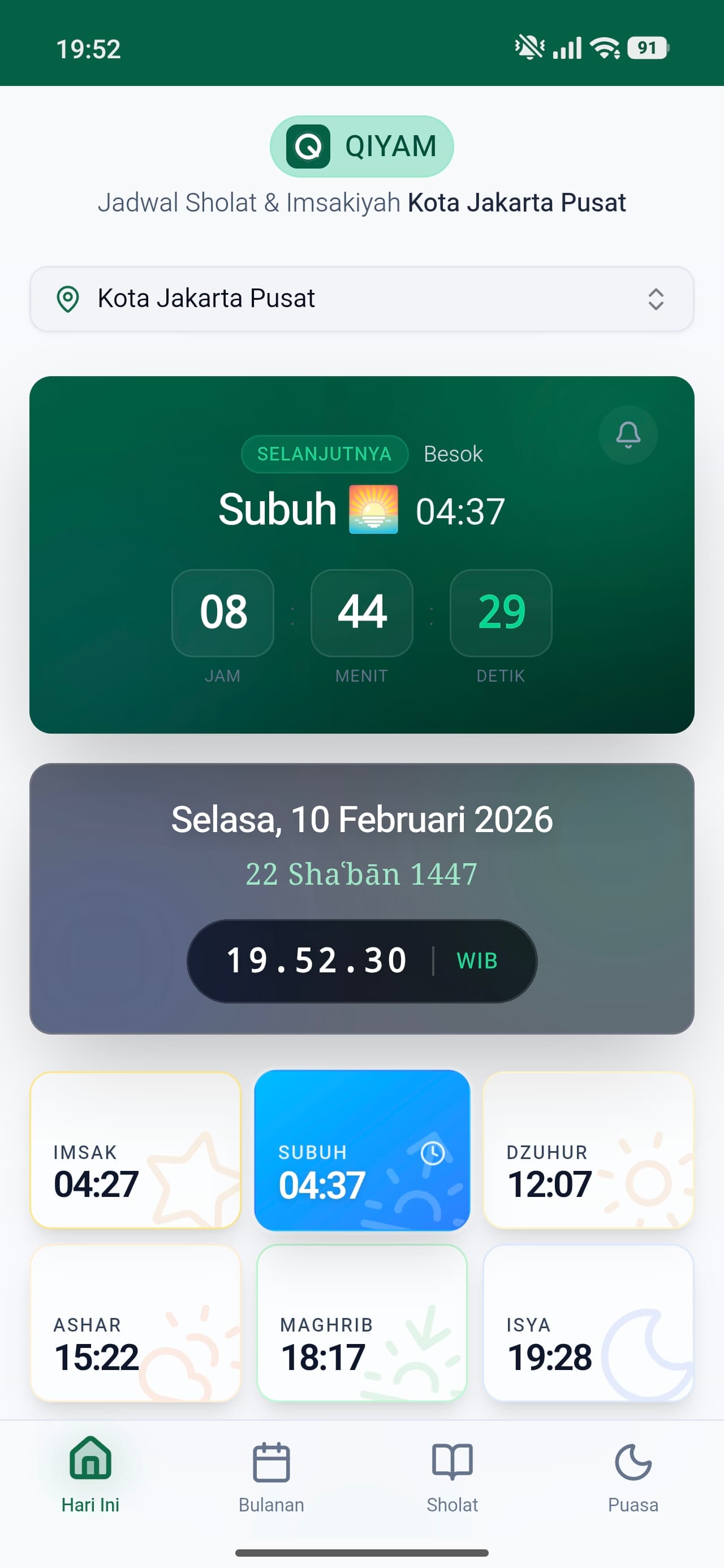This screenshot has height=1568, width=724.
Task: Toggle the prayer notification bell
Action: coord(628,434)
